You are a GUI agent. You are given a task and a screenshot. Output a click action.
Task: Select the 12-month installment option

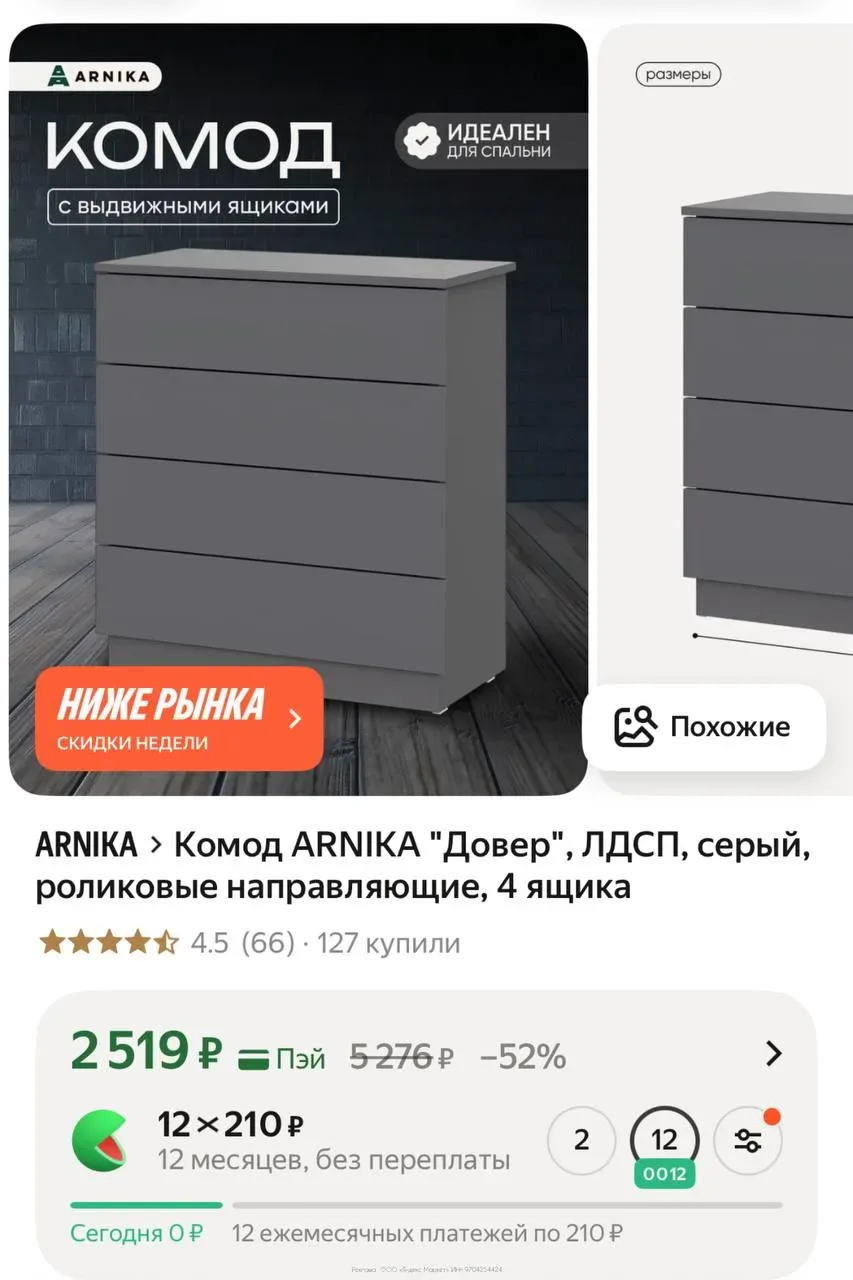coord(664,1140)
